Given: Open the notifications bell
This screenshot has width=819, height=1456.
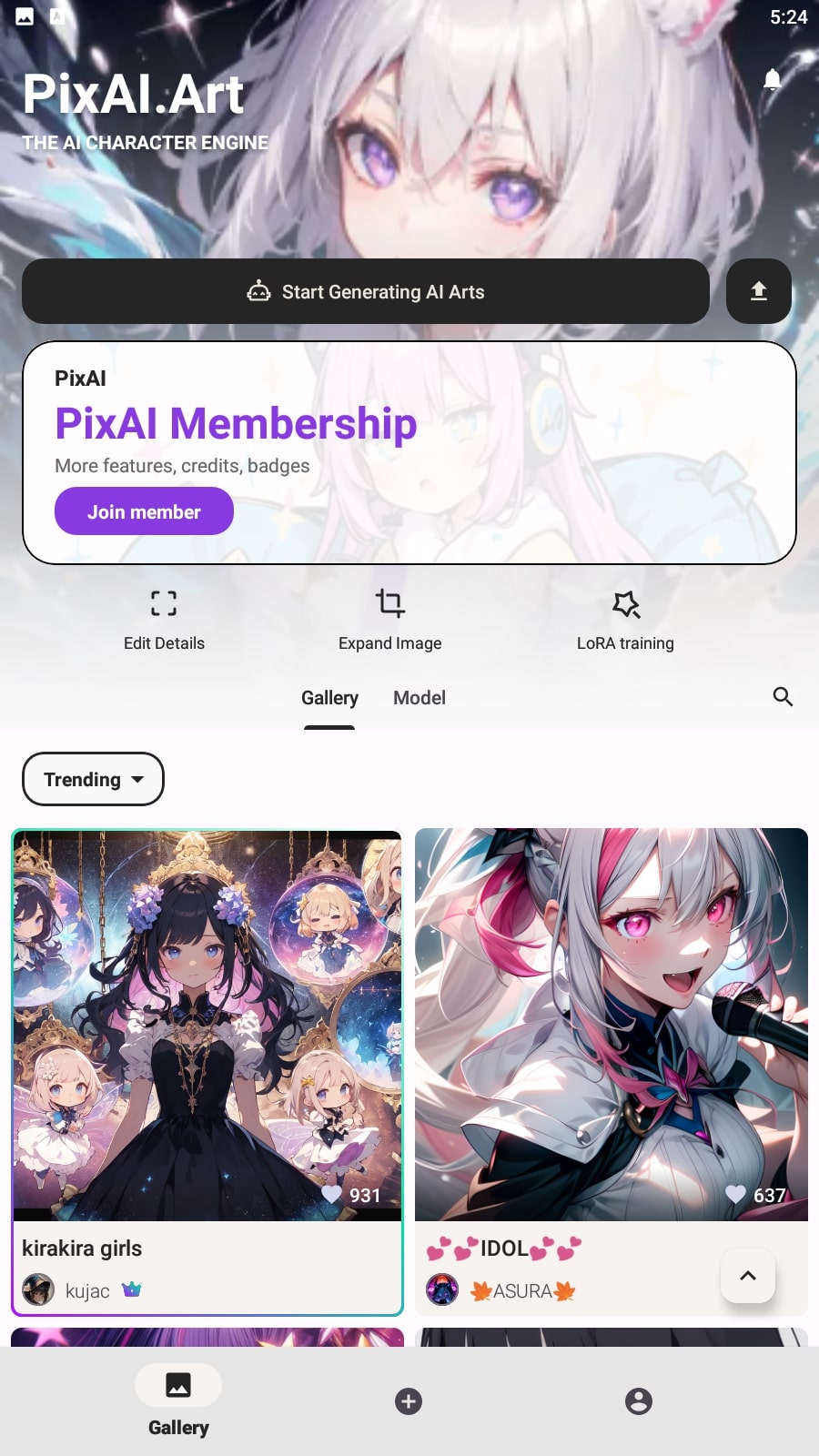Looking at the screenshot, I should point(773,79).
